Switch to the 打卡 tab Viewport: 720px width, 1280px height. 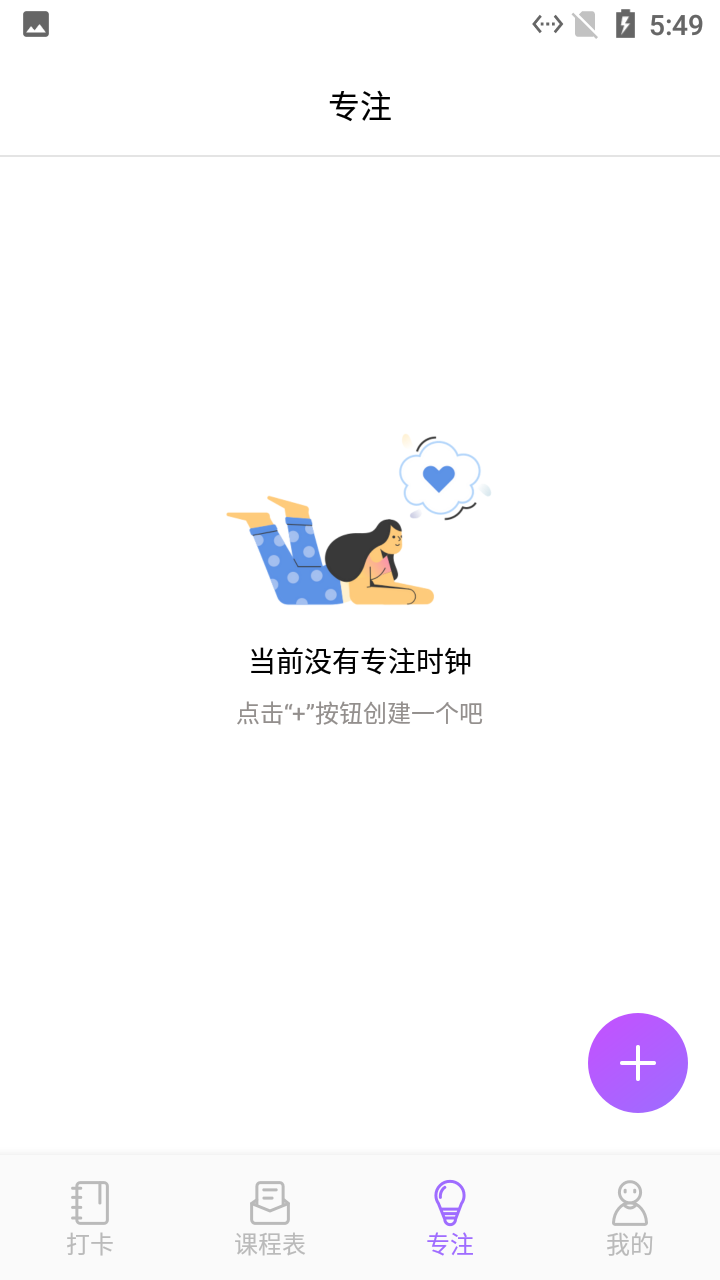pos(90,1217)
